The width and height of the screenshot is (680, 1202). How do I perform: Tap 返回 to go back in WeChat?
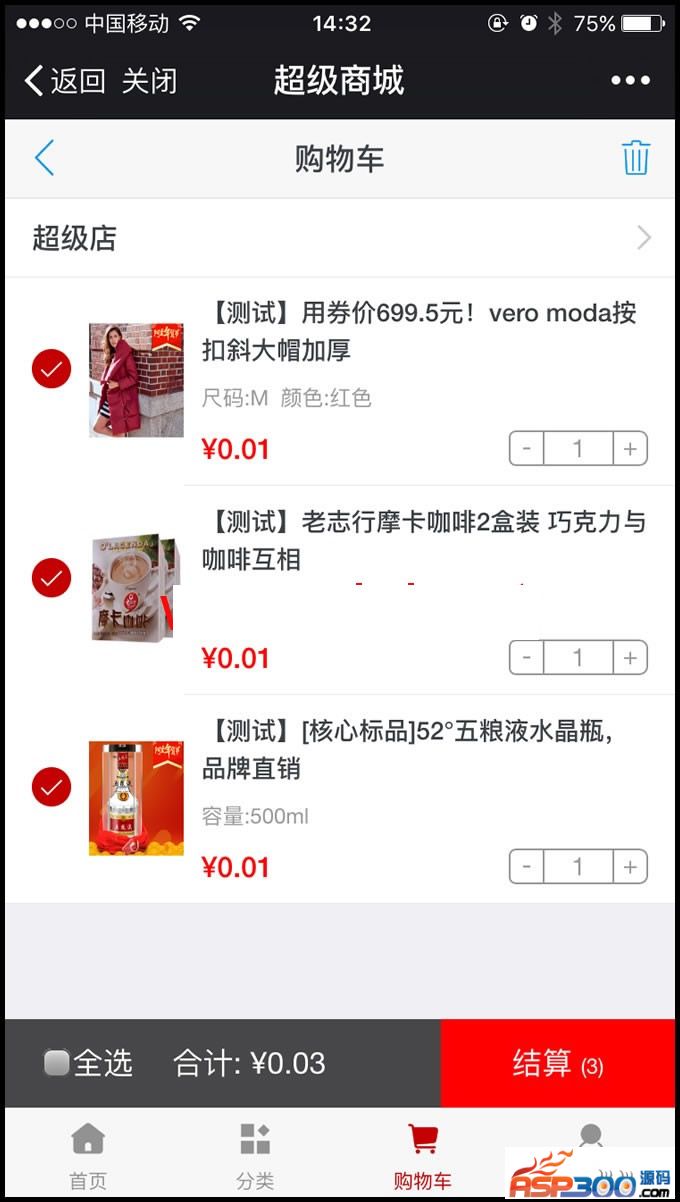coord(65,81)
